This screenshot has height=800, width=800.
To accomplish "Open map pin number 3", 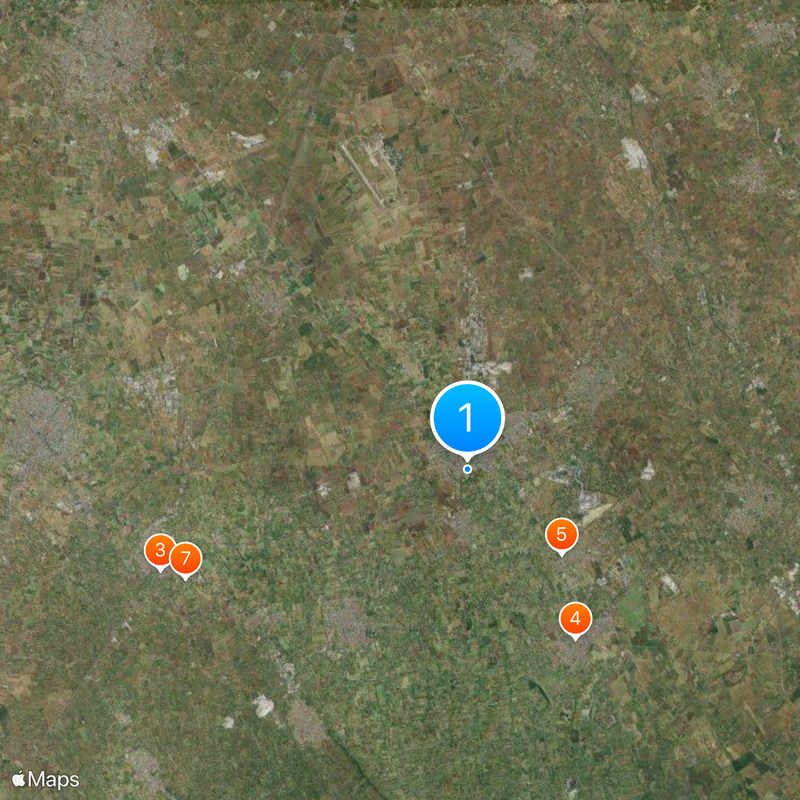I will 156,549.
